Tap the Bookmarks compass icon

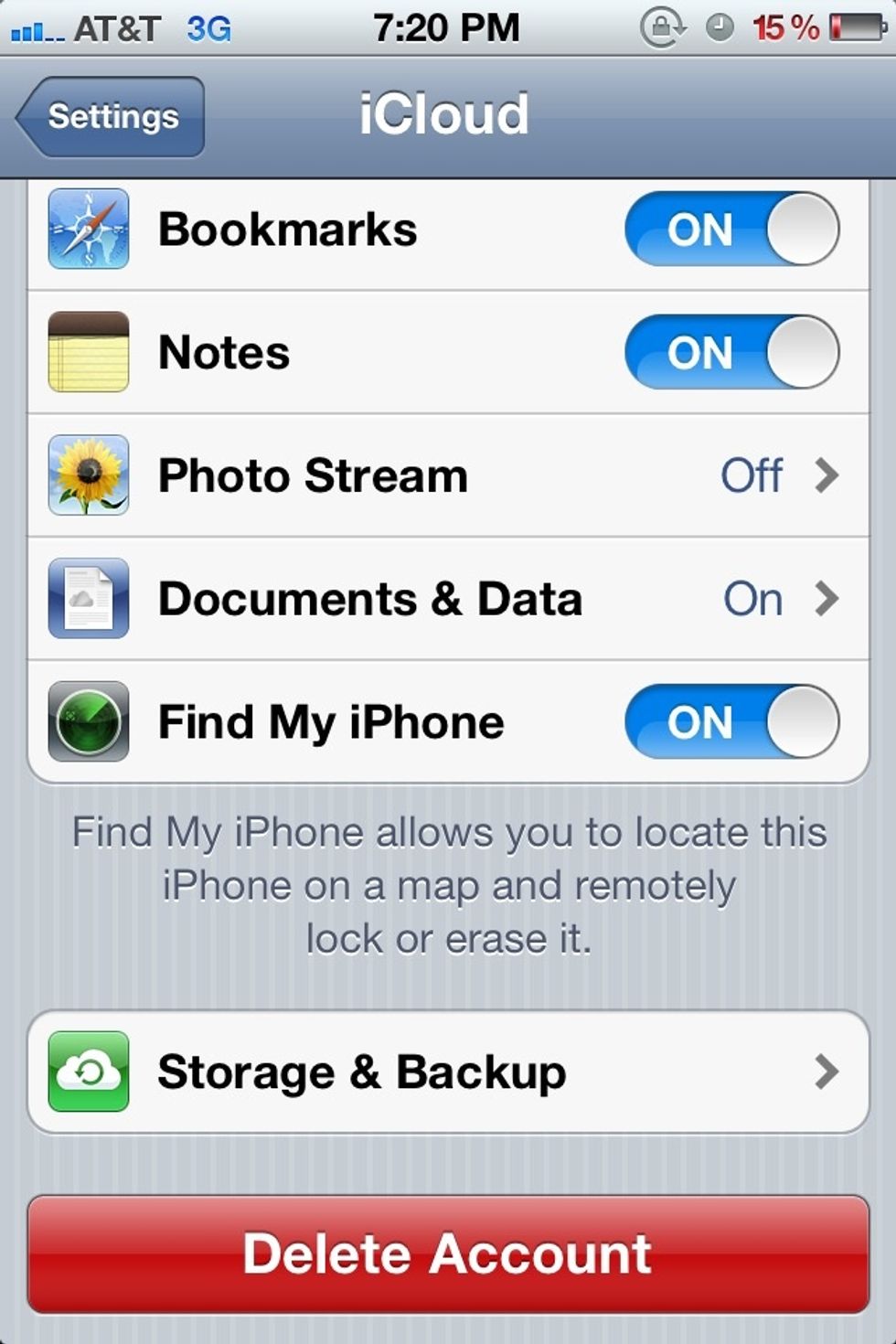click(x=88, y=229)
